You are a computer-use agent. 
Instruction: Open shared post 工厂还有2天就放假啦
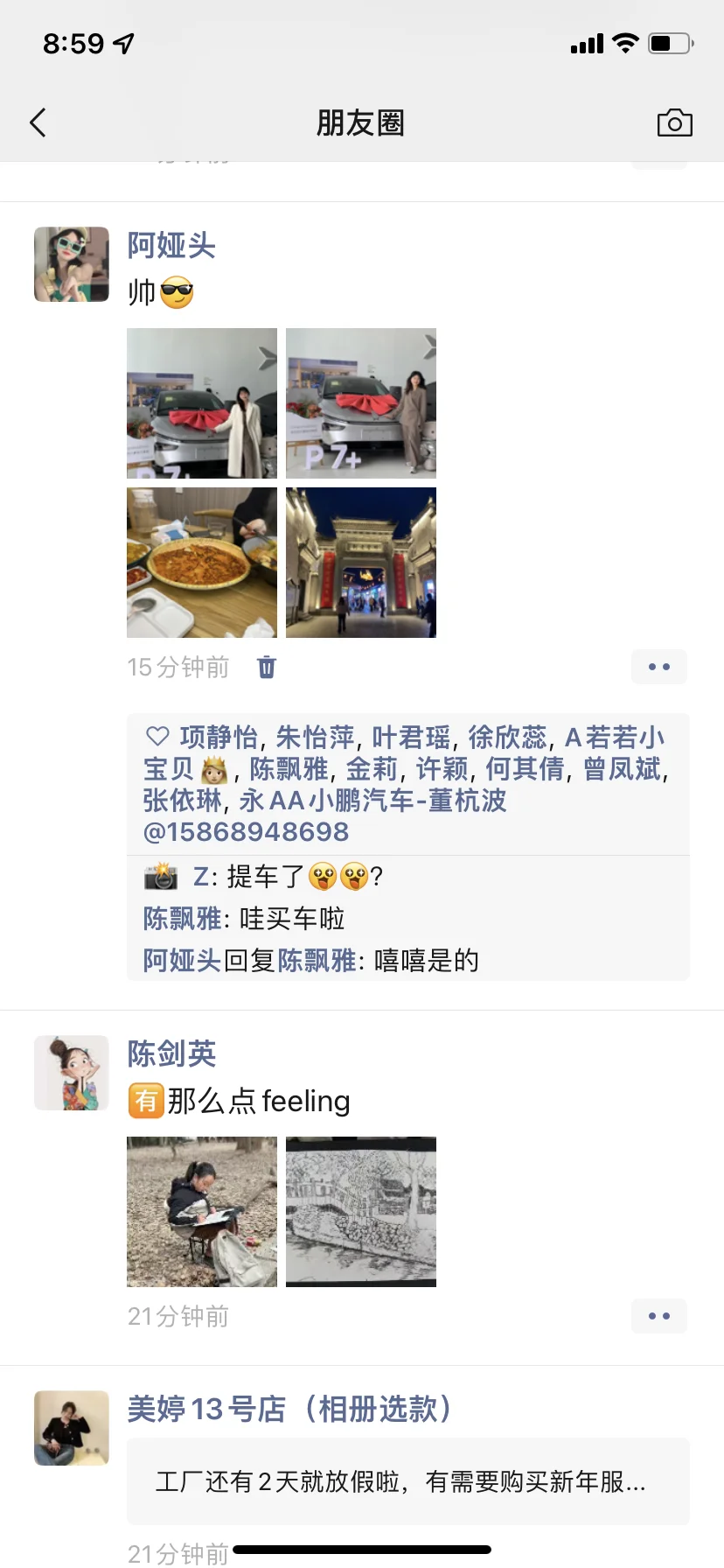(408, 1481)
